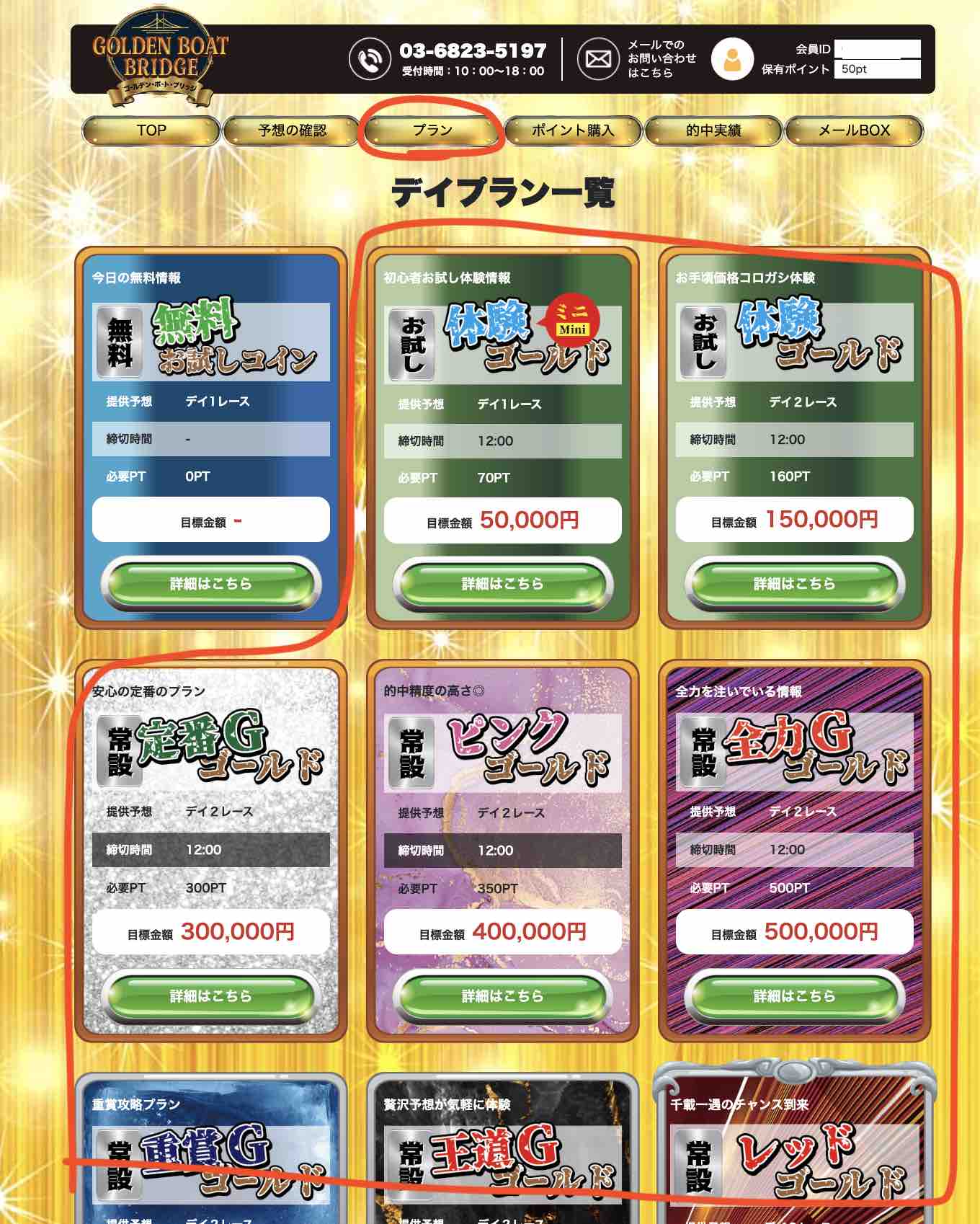Tap 詳細はこちら for 体験ゴールド Mini
This screenshot has height=1224, width=980.
point(503,583)
